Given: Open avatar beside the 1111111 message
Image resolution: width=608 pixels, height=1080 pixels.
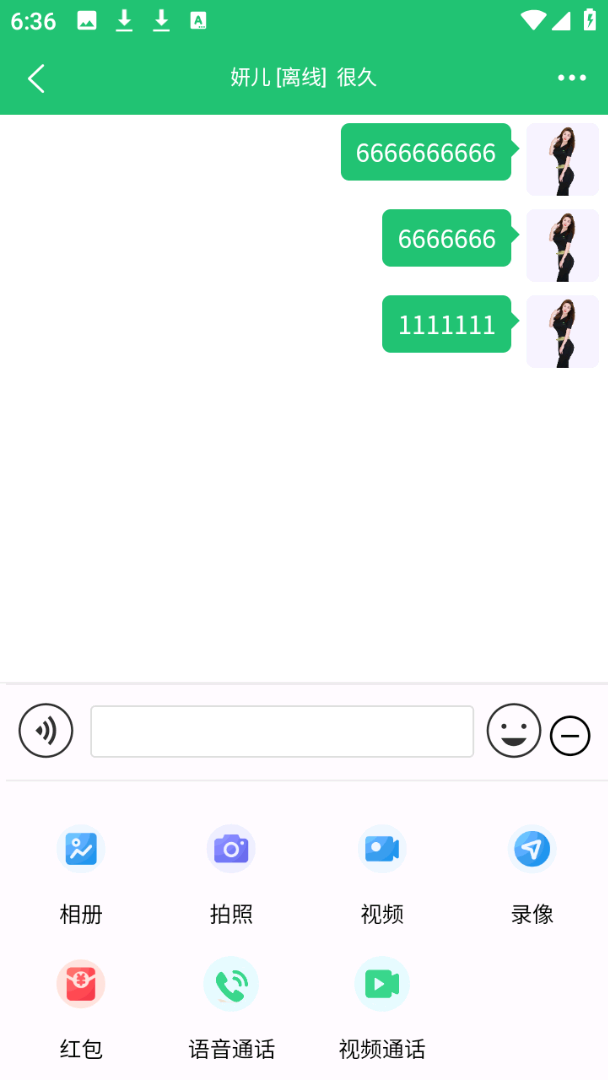Looking at the screenshot, I should [x=562, y=331].
